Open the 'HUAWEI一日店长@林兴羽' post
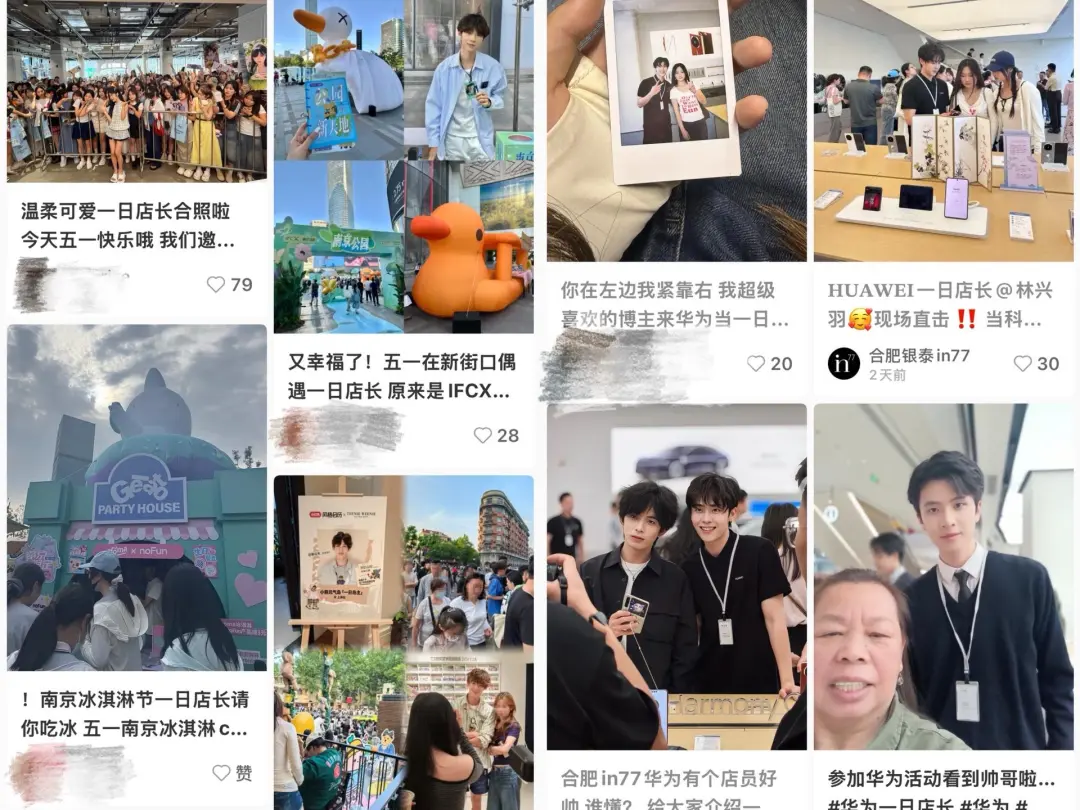 click(935, 304)
